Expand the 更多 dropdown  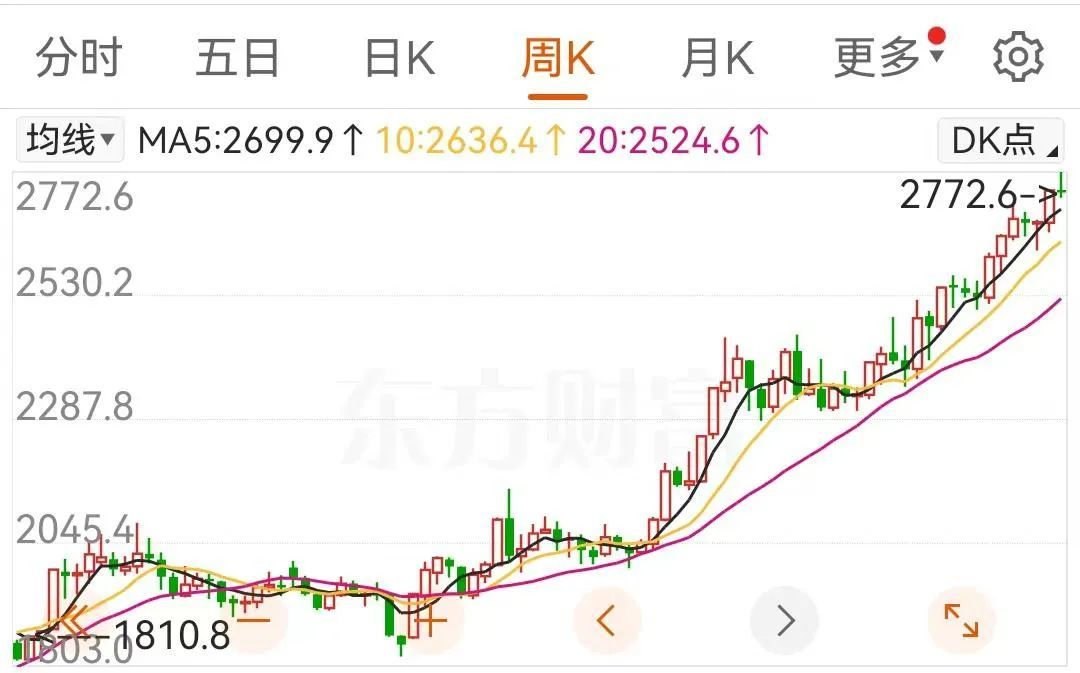[x=889, y=57]
